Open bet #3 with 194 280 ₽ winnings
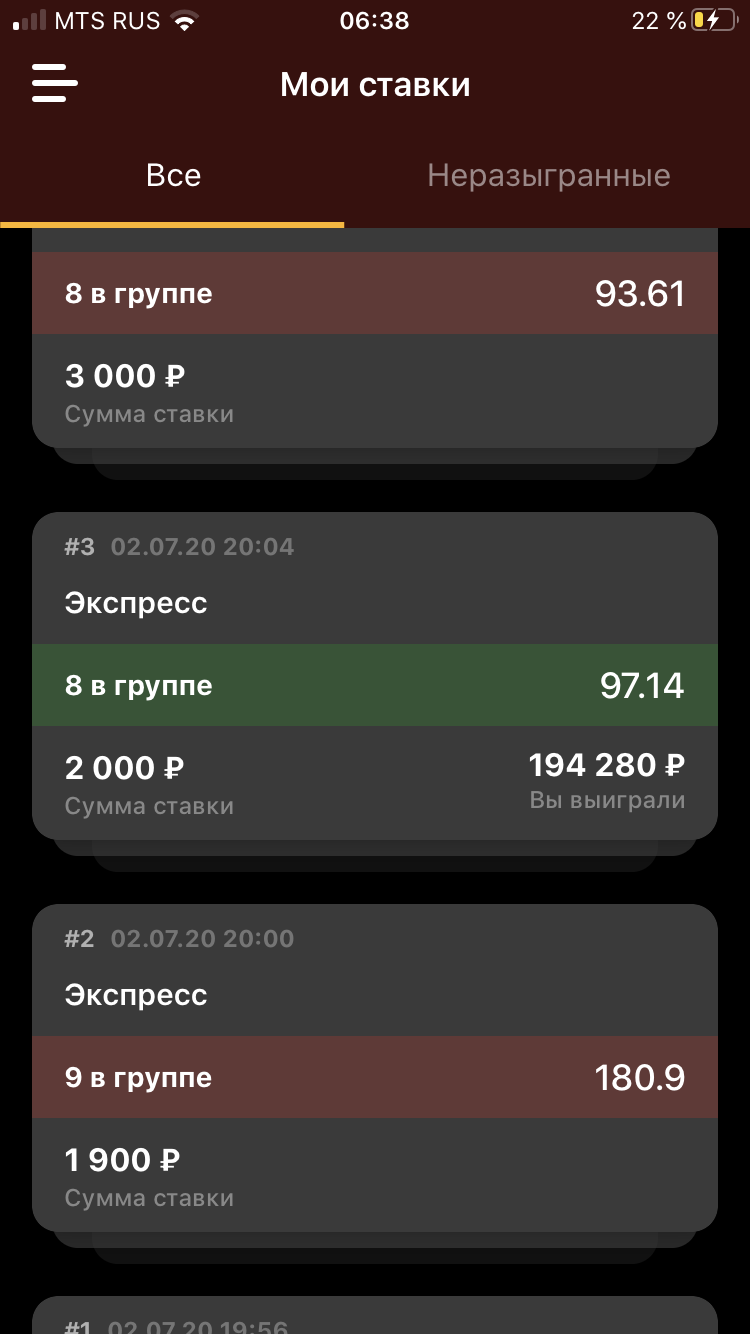This screenshot has height=1334, width=750. point(374,676)
